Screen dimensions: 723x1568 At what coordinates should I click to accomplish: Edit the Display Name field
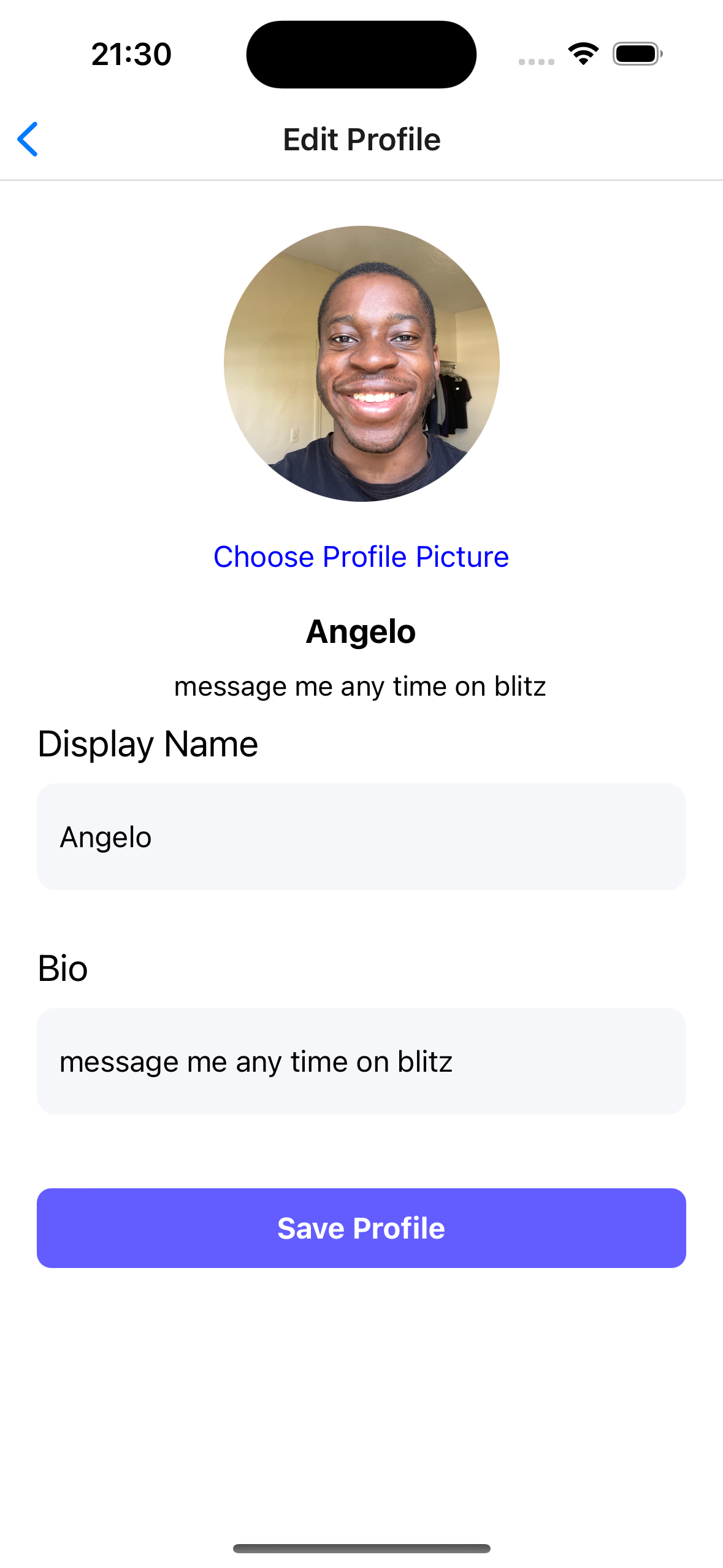click(361, 836)
